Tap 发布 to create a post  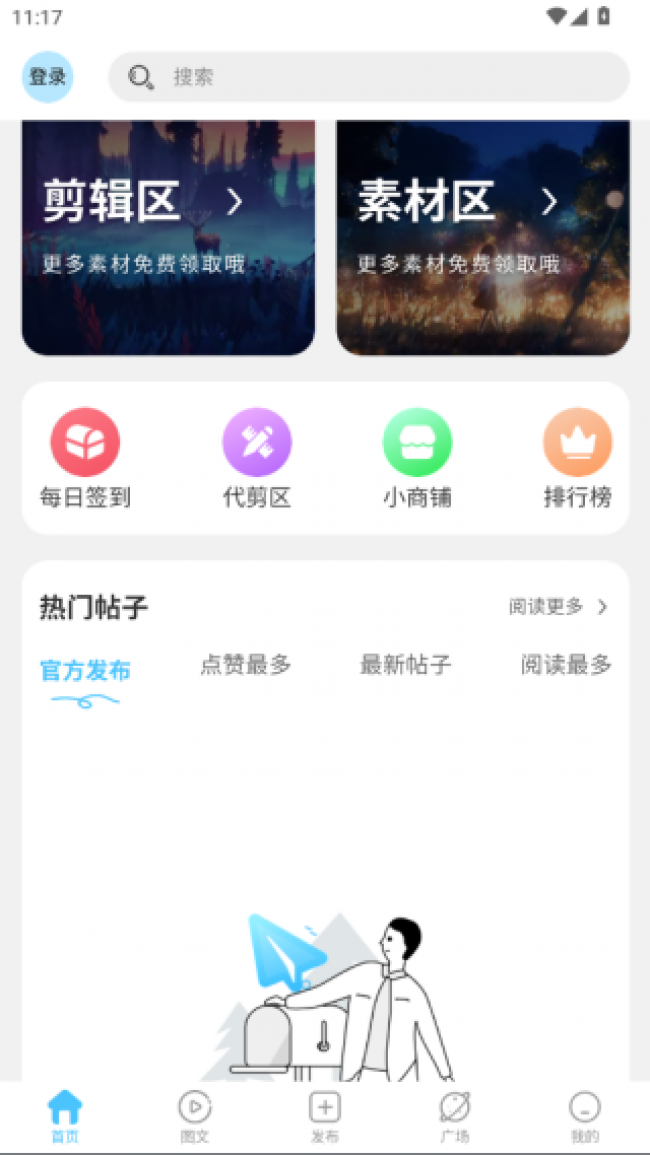click(x=325, y=1116)
